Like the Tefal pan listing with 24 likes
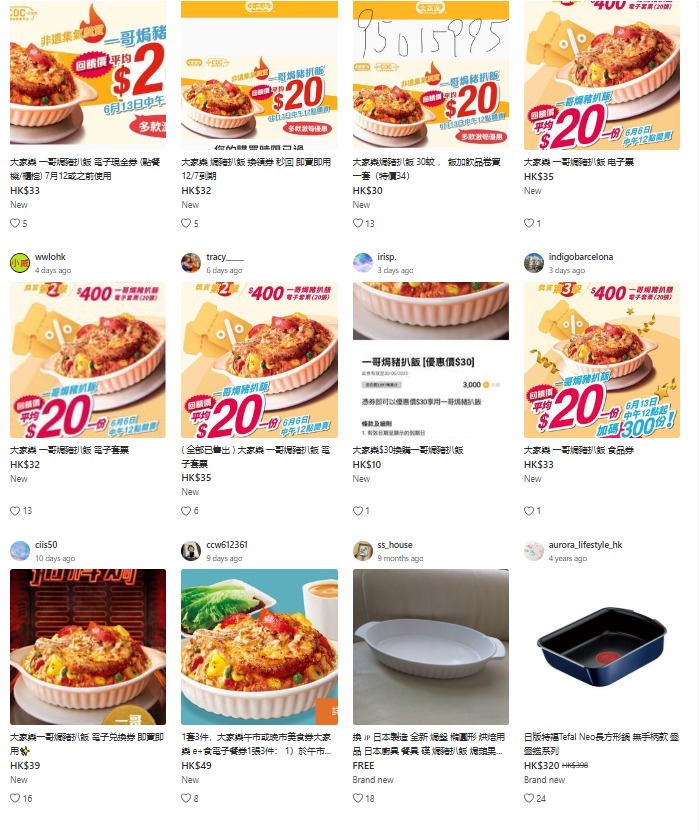 530,798
